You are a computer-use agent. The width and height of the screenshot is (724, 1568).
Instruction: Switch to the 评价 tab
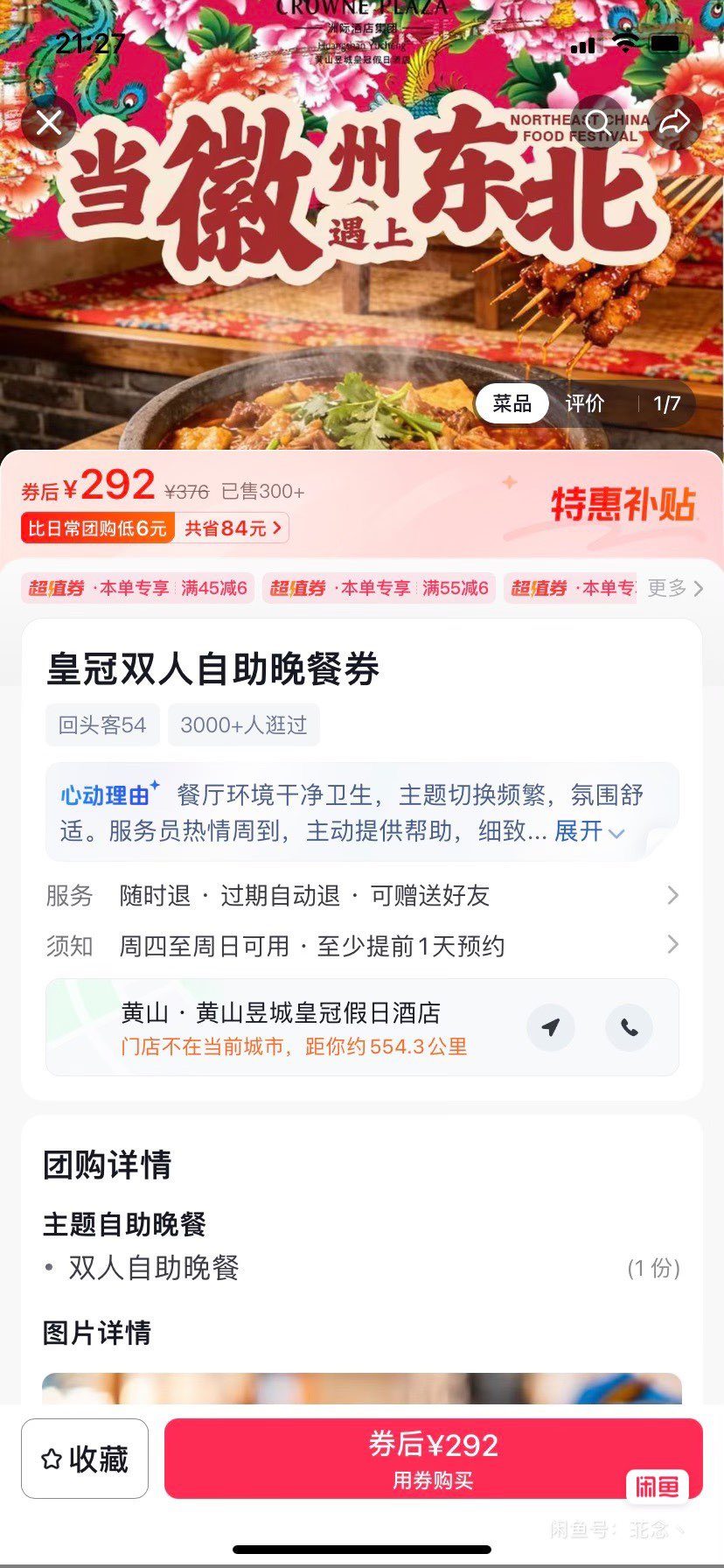[x=584, y=403]
